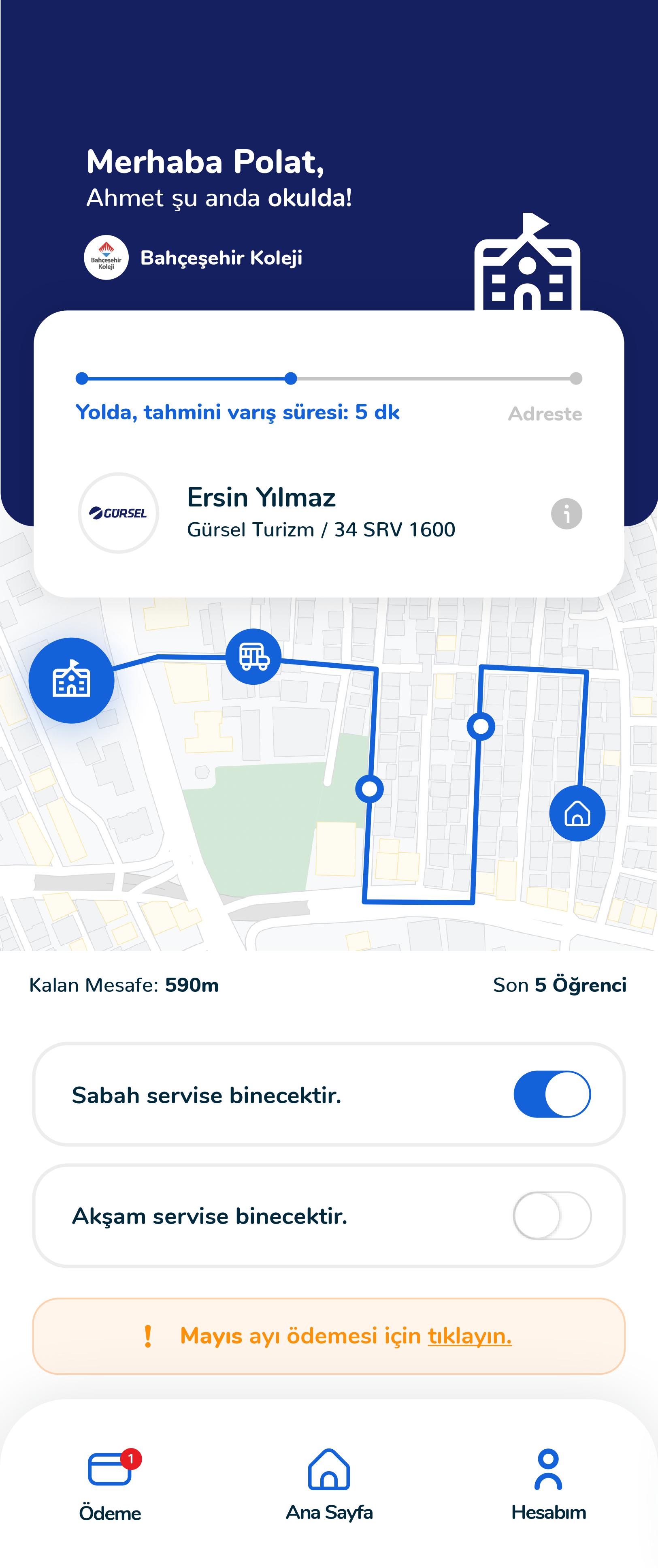Enable the Akşam servise binecektir switch
Image resolution: width=658 pixels, height=1568 pixels.
(x=552, y=1215)
